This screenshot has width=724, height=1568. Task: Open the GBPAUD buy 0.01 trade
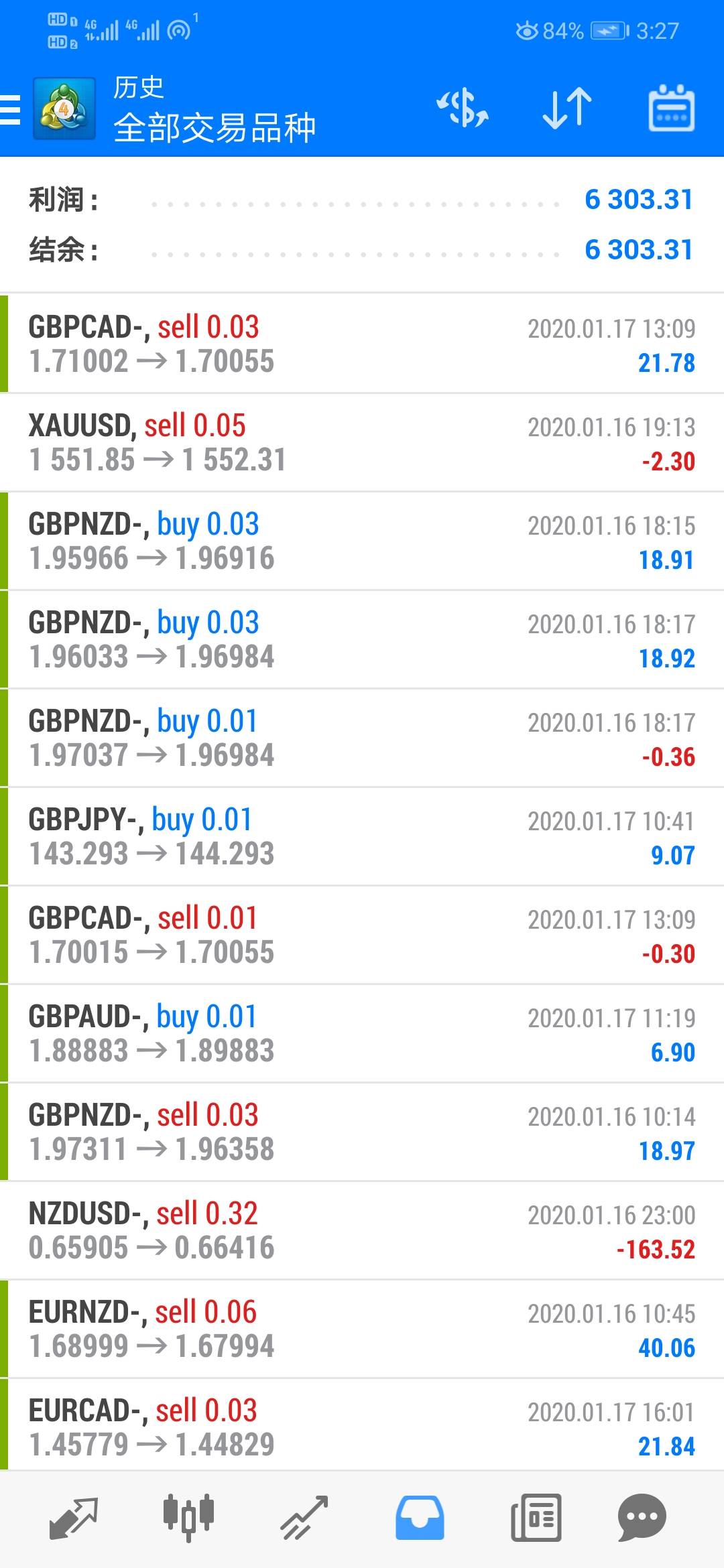(362, 1034)
